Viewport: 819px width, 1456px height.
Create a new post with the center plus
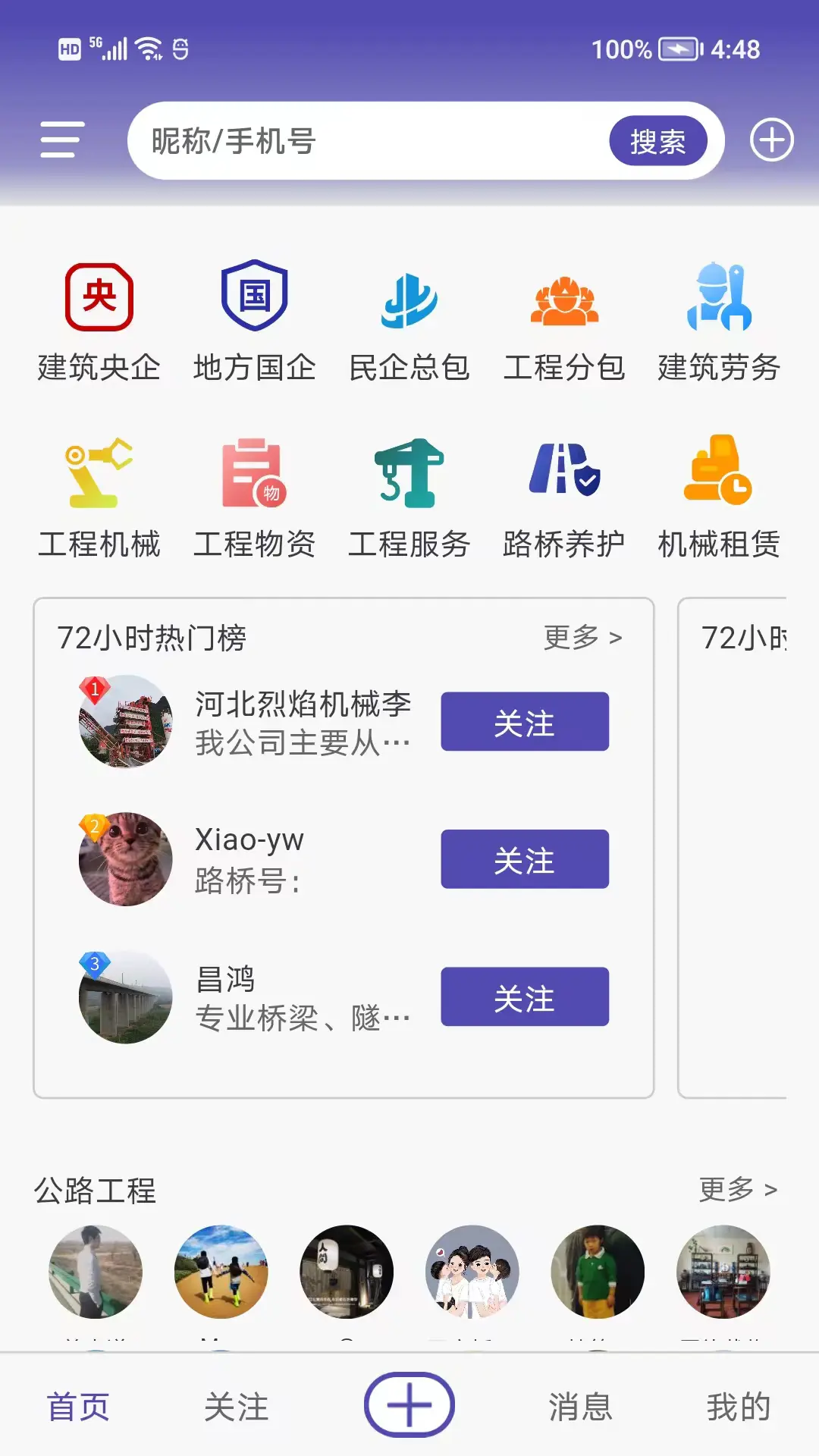[409, 1404]
